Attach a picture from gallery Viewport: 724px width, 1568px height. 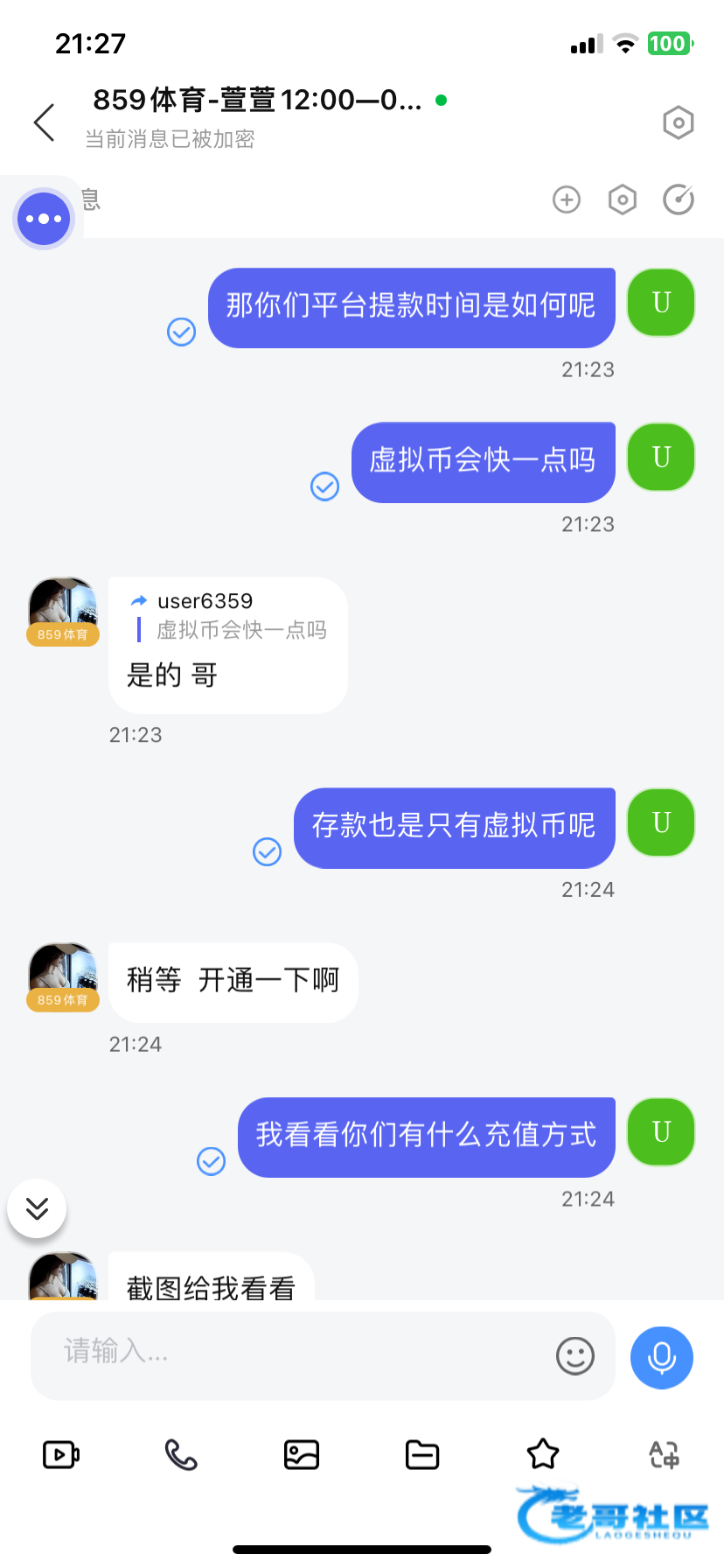tap(302, 1455)
